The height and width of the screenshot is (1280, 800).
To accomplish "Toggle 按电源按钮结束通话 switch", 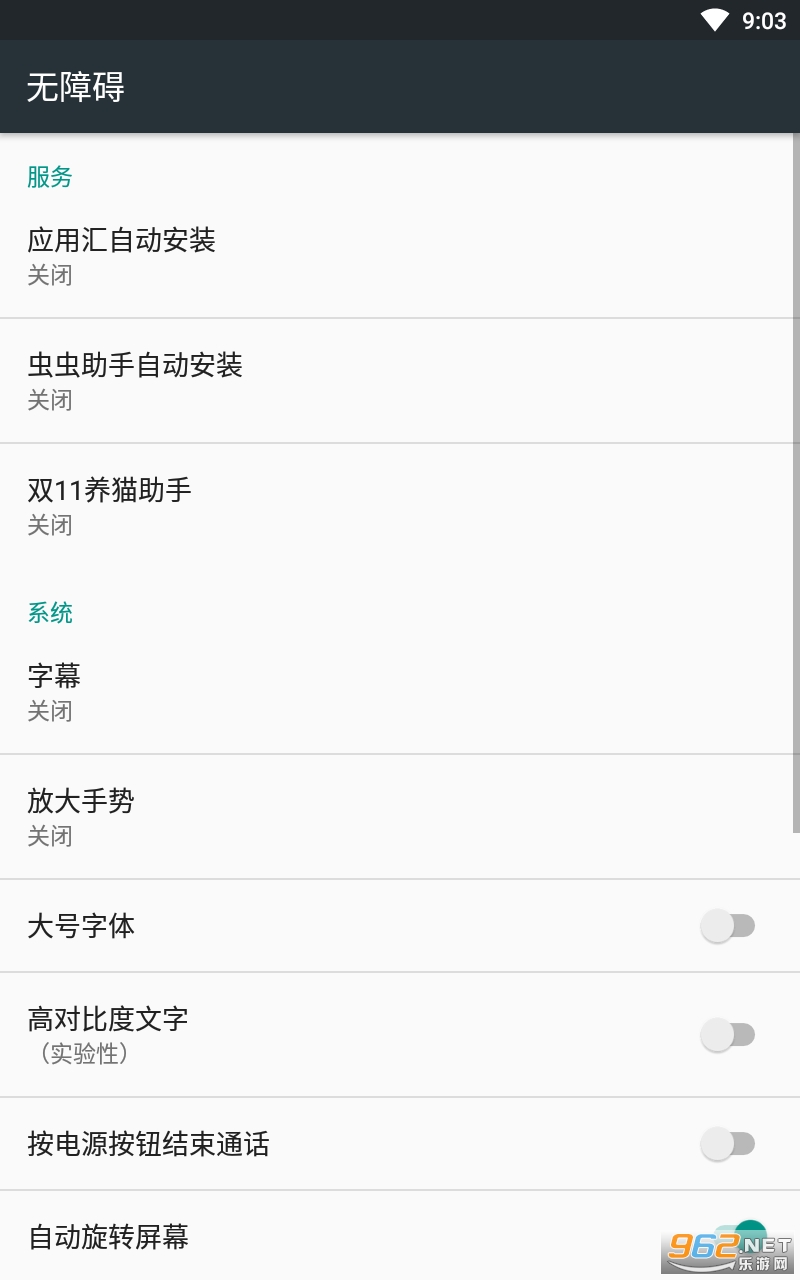I will [x=727, y=1143].
